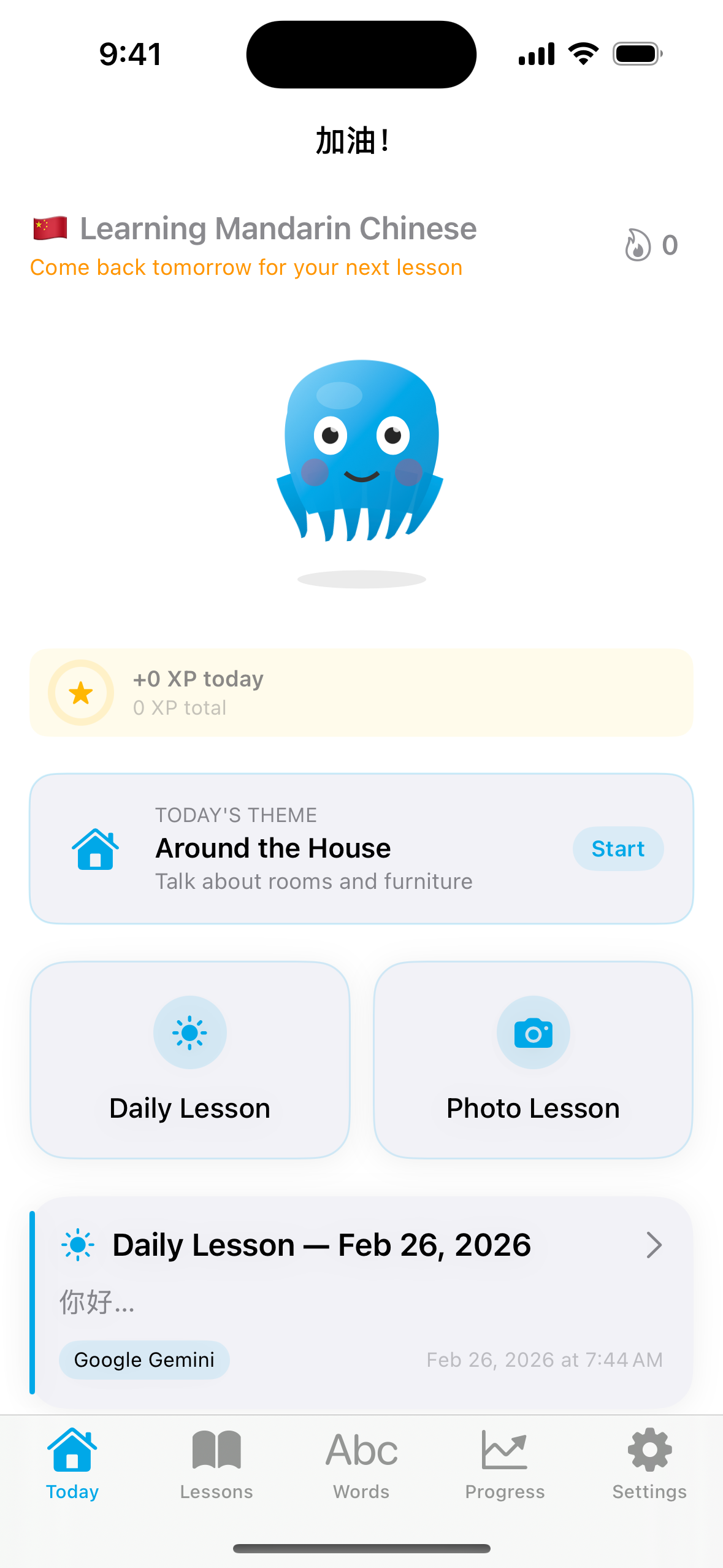This screenshot has width=723, height=1568.
Task: Open Daily Lesson from Feb 26, 2026
Action: 362,1301
